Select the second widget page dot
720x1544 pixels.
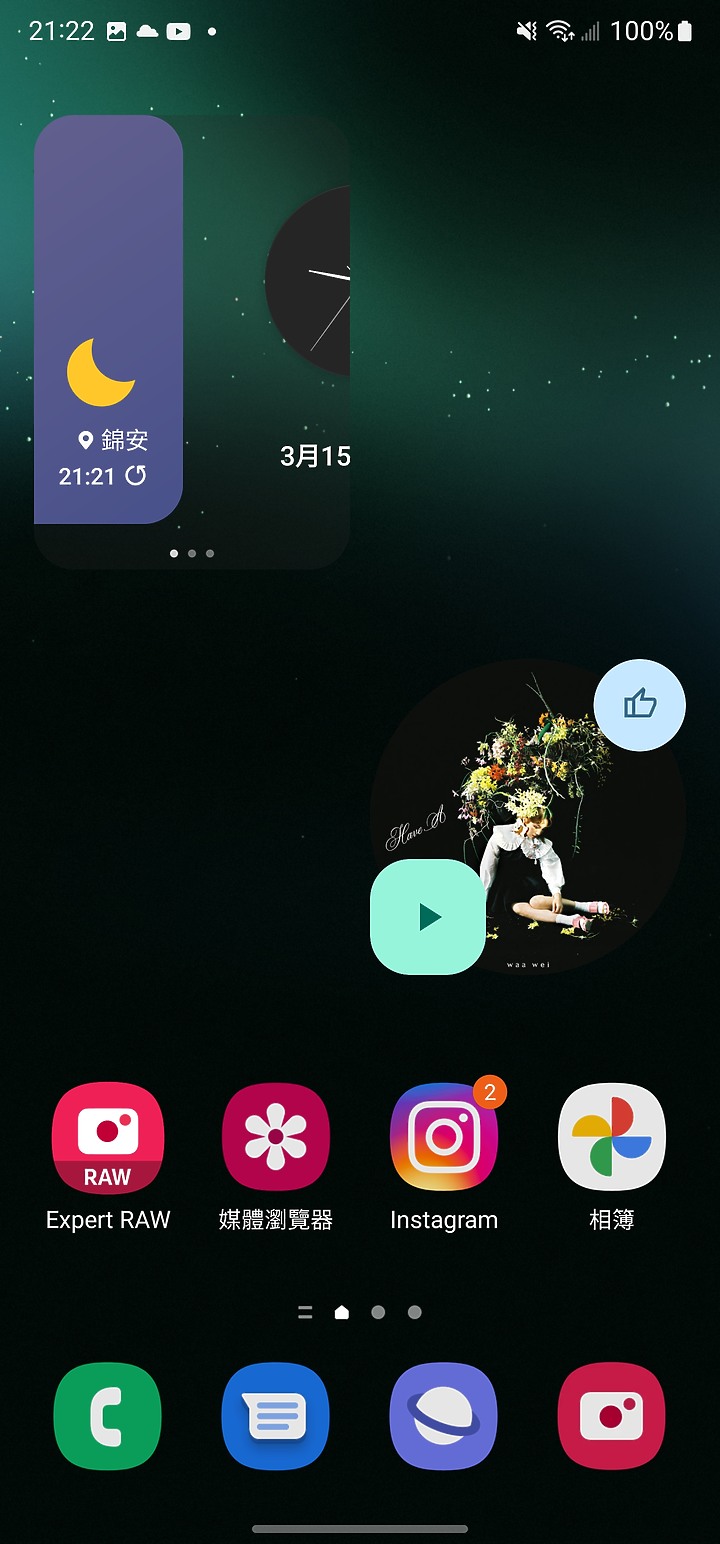tap(191, 553)
